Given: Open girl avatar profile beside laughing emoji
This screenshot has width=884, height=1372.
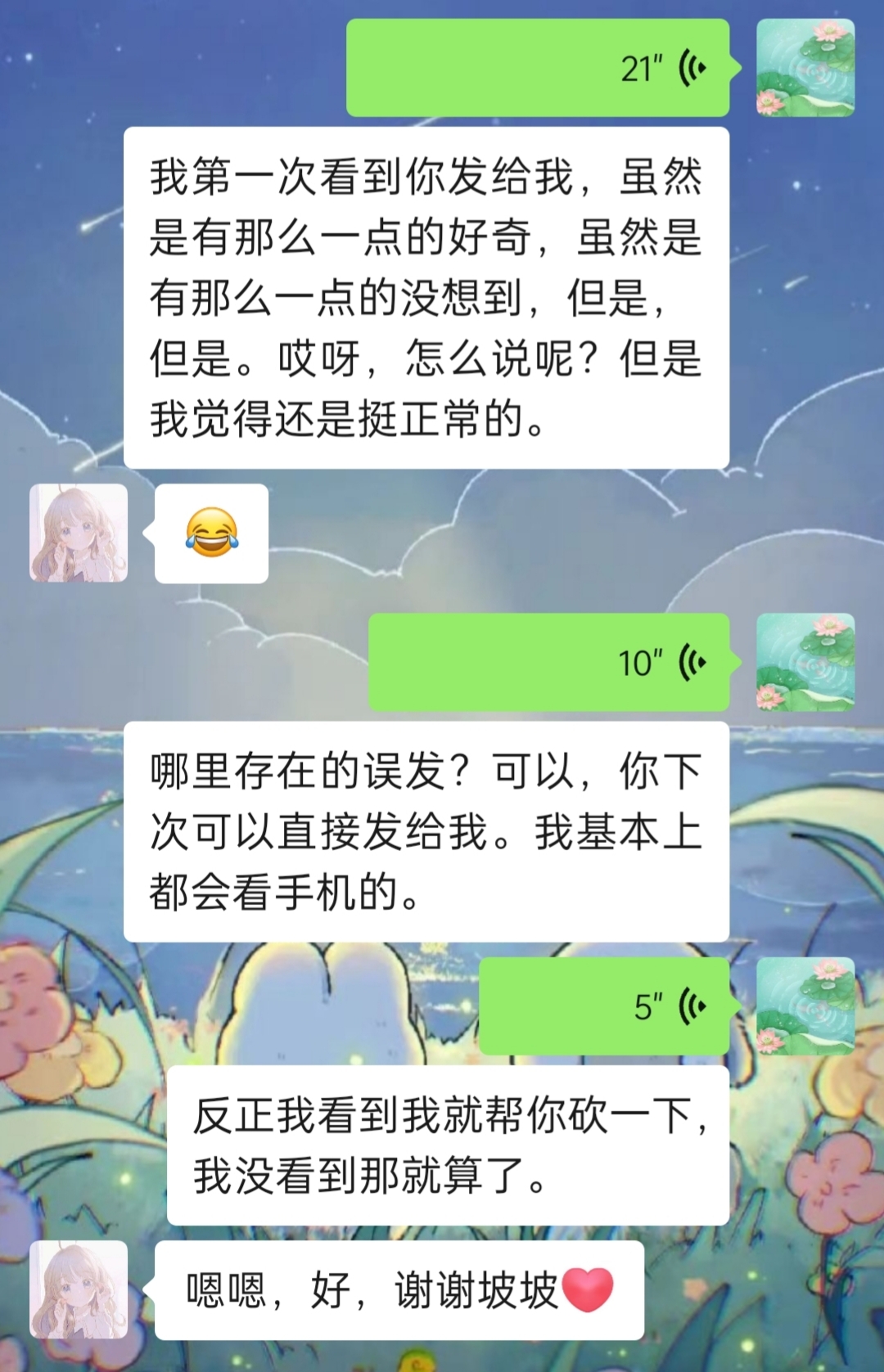Looking at the screenshot, I should coord(79,533).
